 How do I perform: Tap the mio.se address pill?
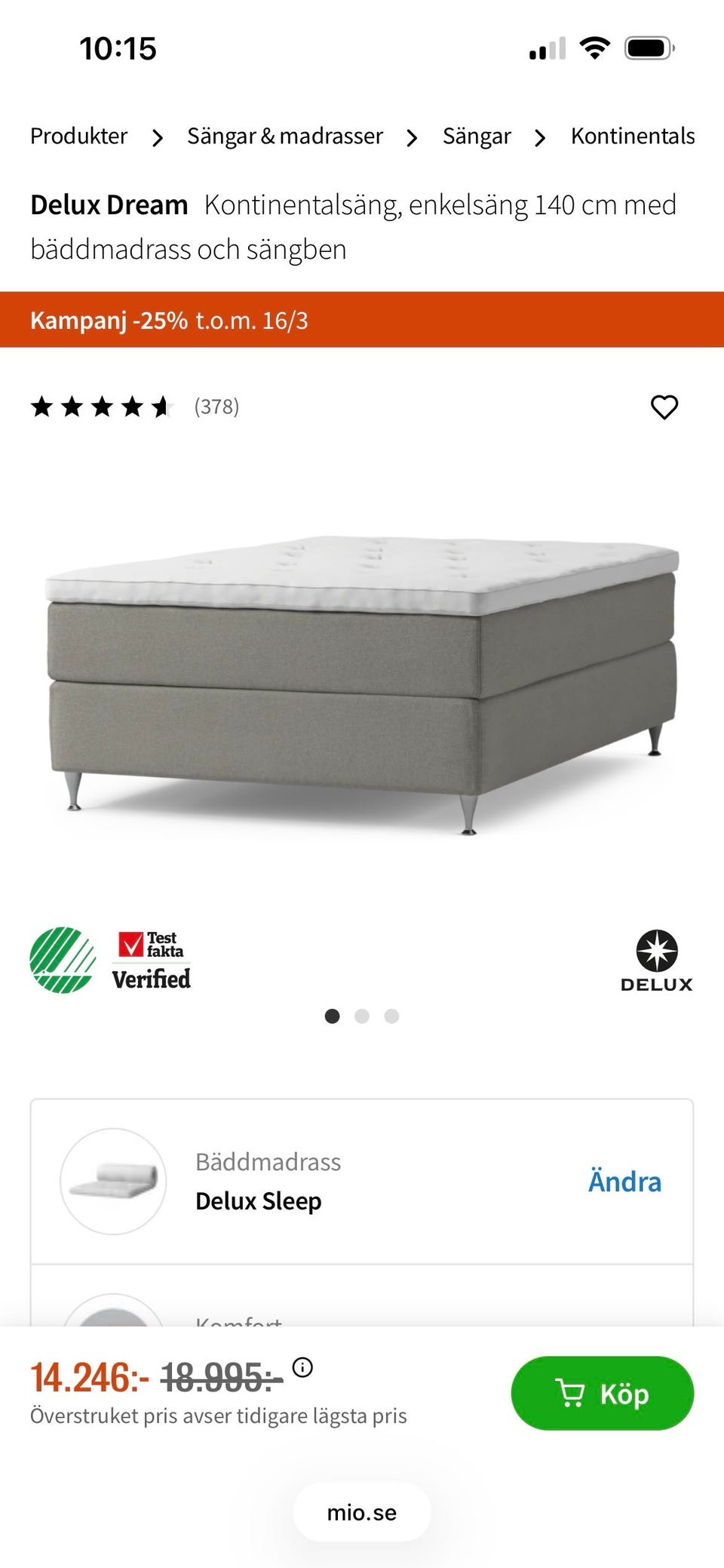pyautogui.click(x=362, y=1512)
